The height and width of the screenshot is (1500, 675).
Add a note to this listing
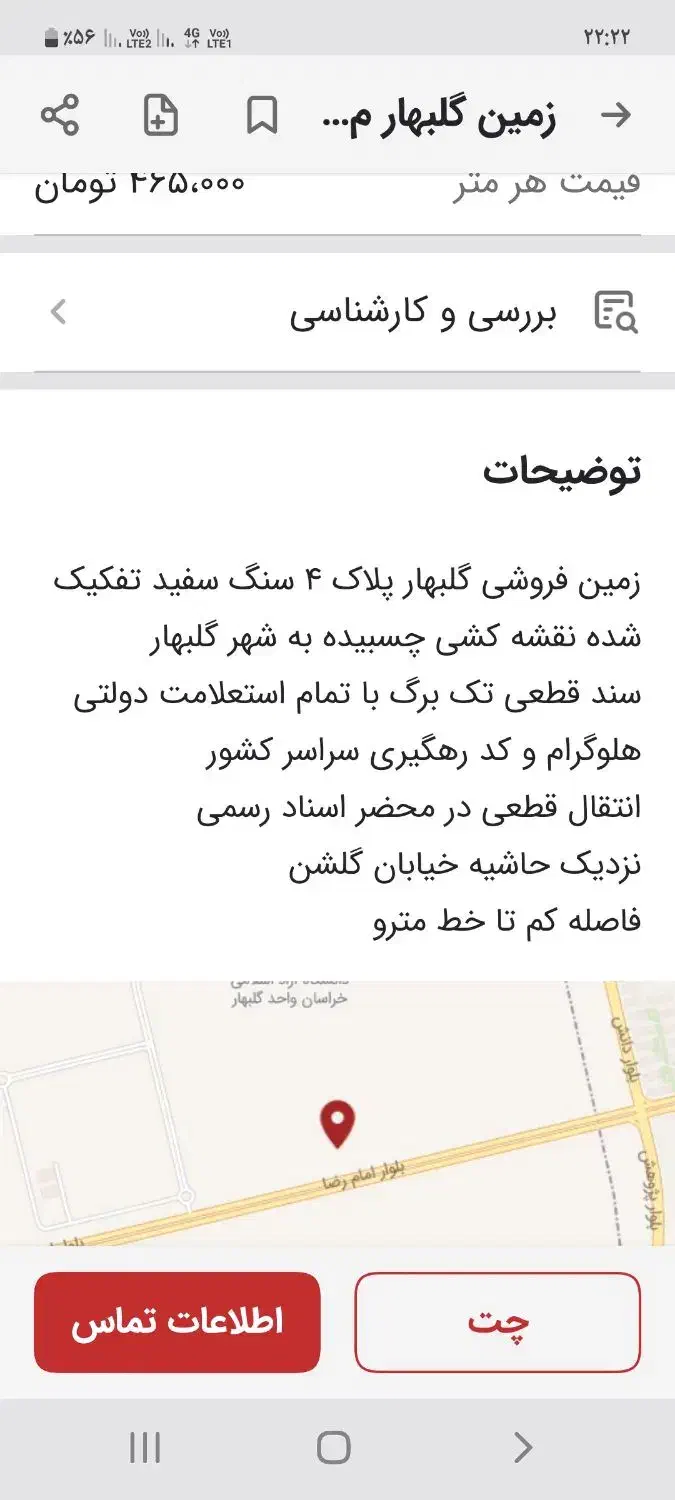click(x=160, y=115)
